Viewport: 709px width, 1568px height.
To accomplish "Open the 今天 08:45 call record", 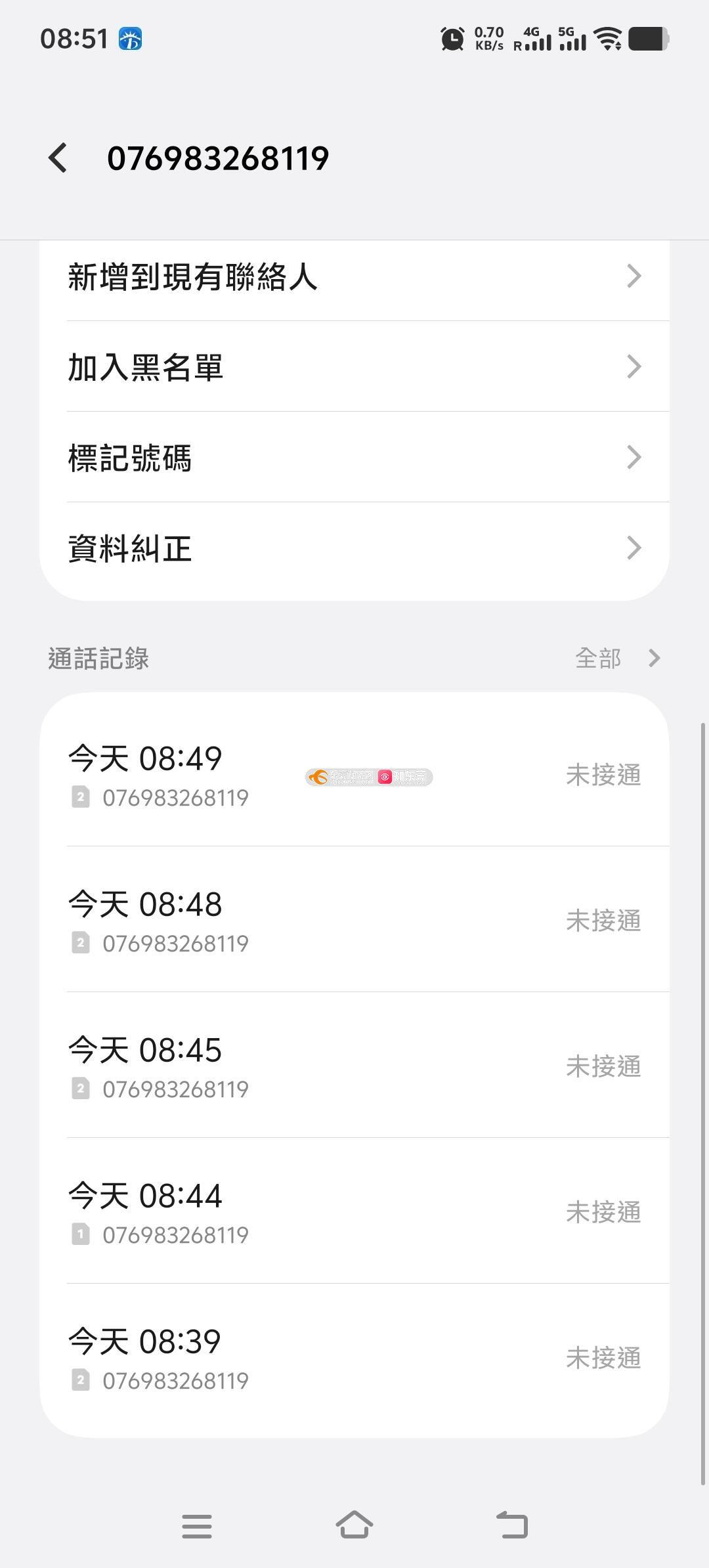I will tap(354, 1065).
